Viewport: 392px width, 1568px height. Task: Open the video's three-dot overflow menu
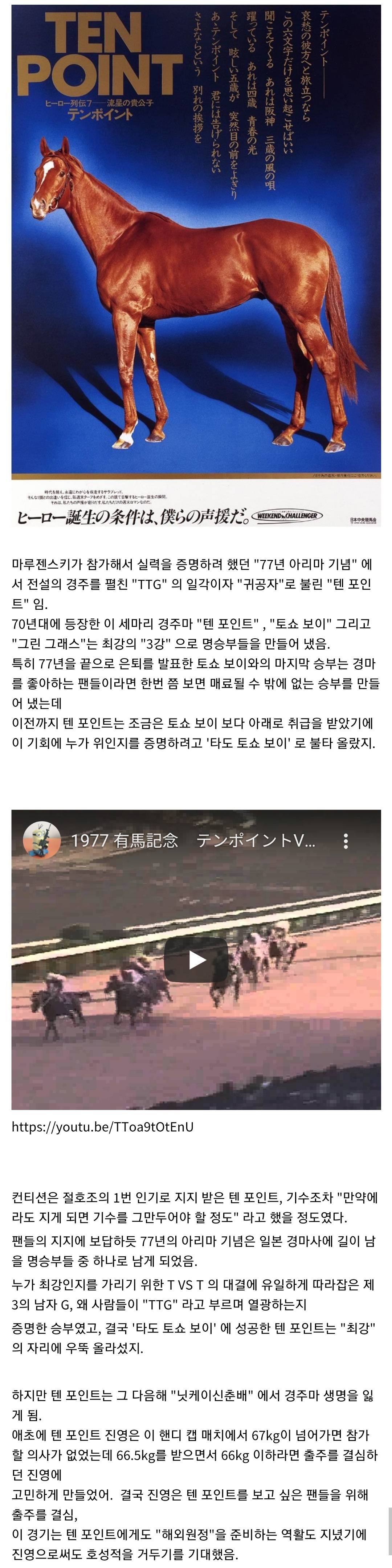tap(346, 841)
